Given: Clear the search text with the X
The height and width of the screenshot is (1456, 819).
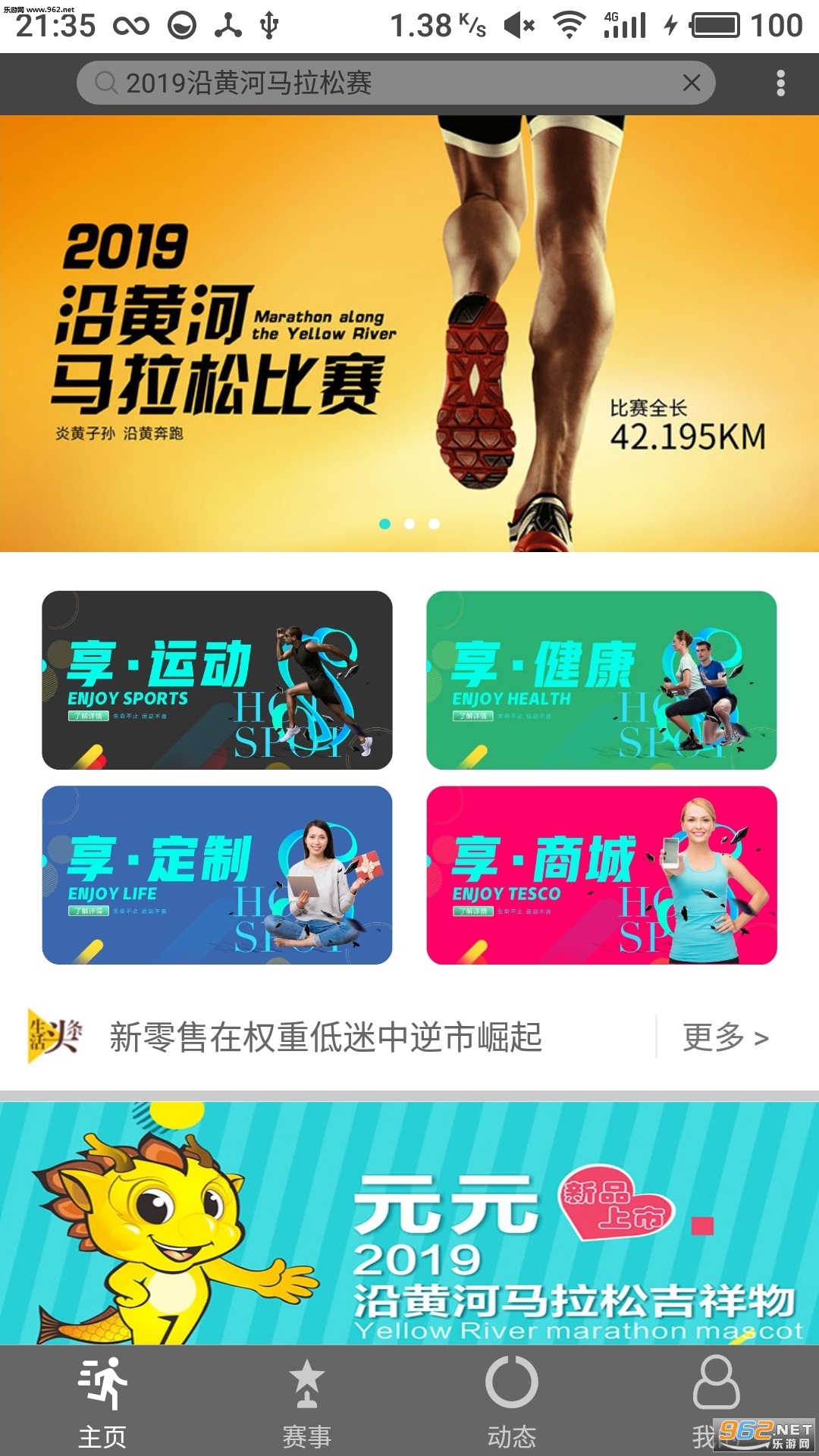Looking at the screenshot, I should [x=691, y=83].
